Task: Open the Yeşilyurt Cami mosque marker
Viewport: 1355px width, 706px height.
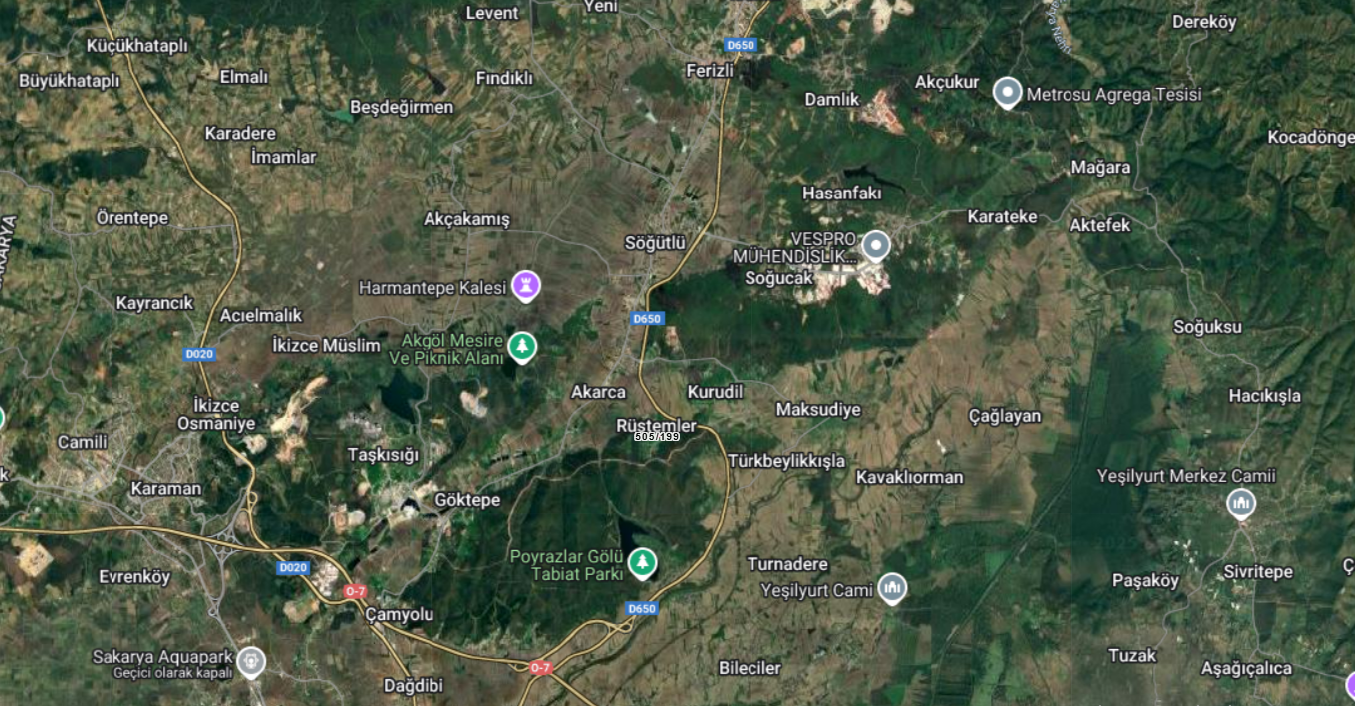Action: coord(892,588)
